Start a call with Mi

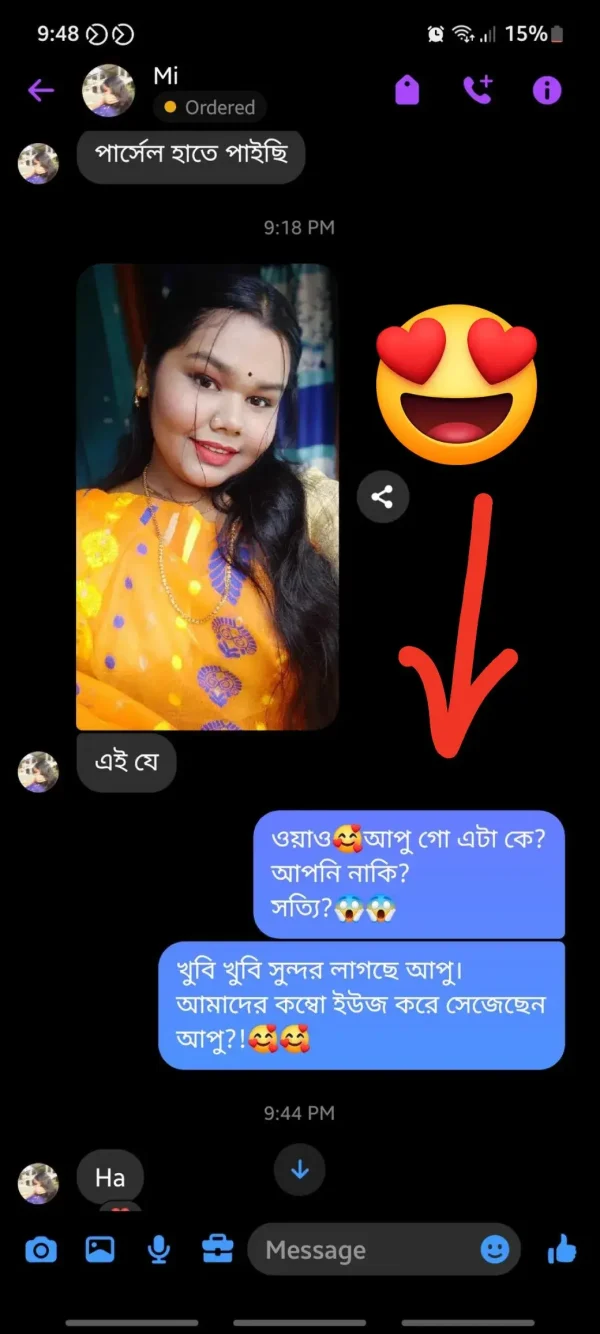coord(477,91)
